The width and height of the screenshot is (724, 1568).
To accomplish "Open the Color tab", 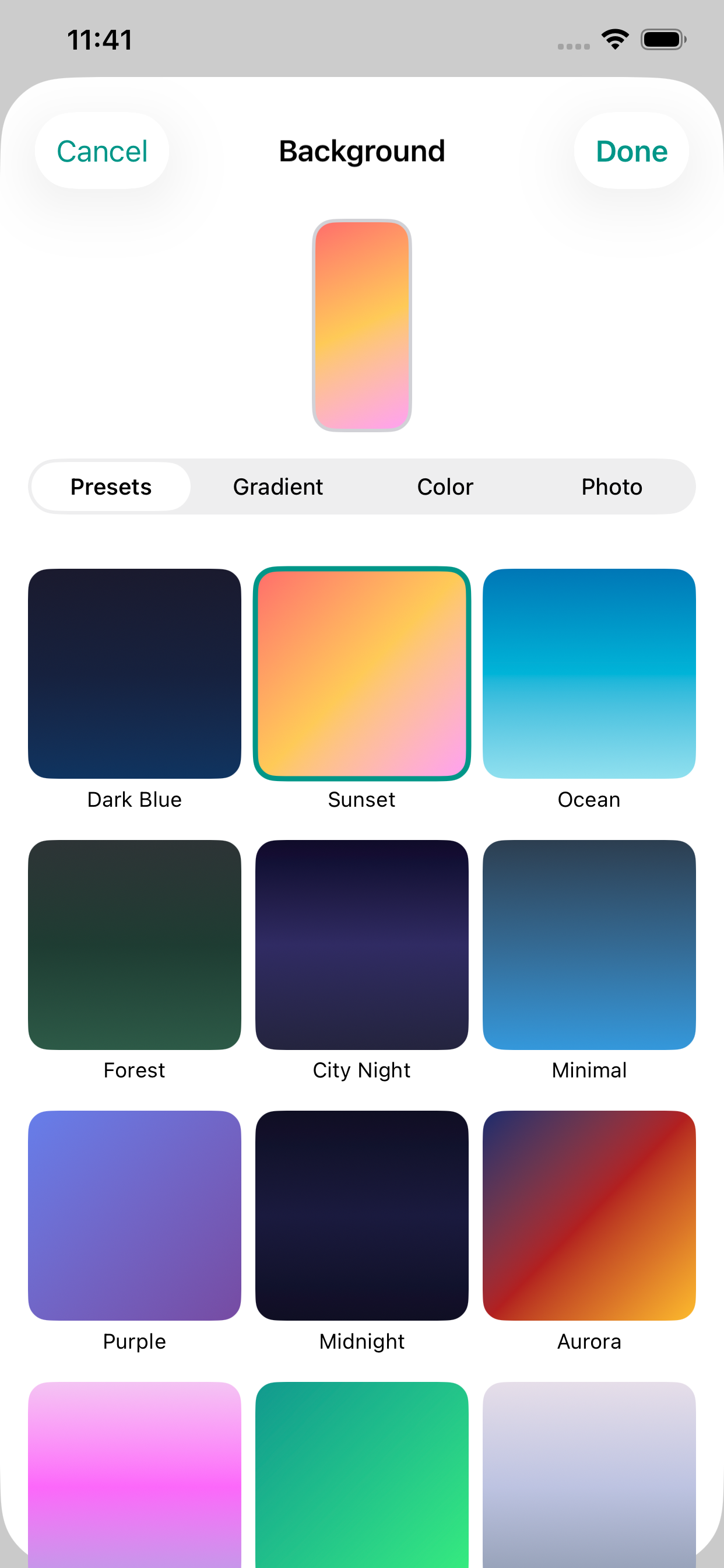I will [445, 487].
